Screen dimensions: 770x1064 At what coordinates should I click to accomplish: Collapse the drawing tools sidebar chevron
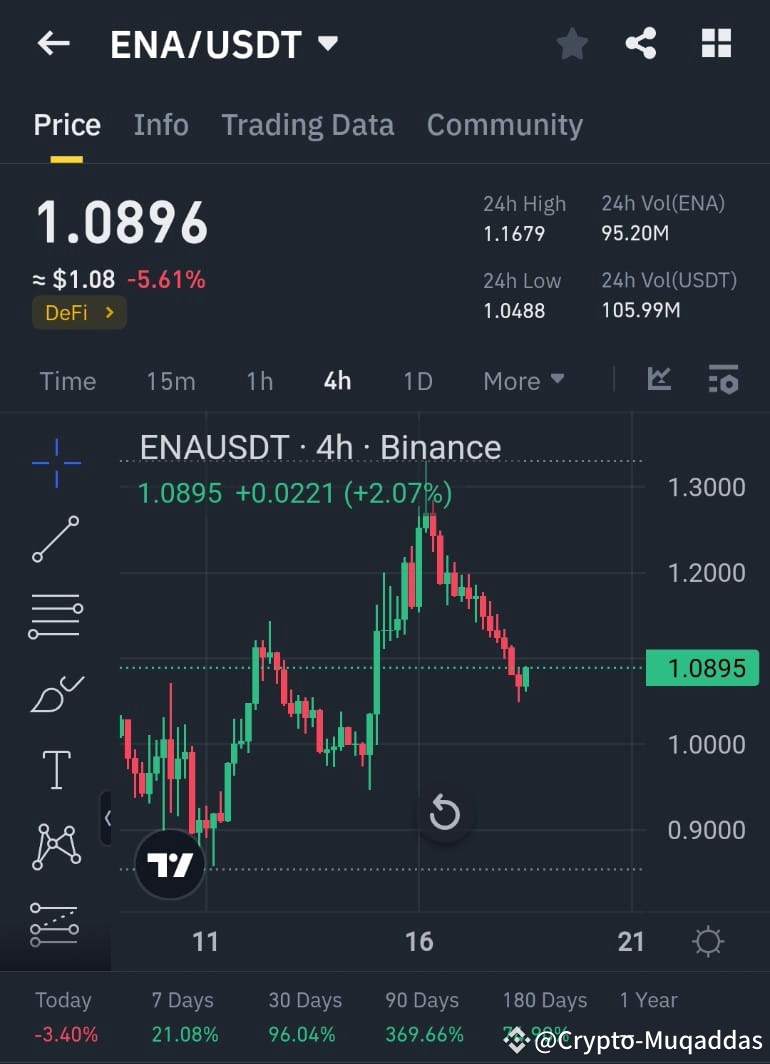[x=108, y=818]
